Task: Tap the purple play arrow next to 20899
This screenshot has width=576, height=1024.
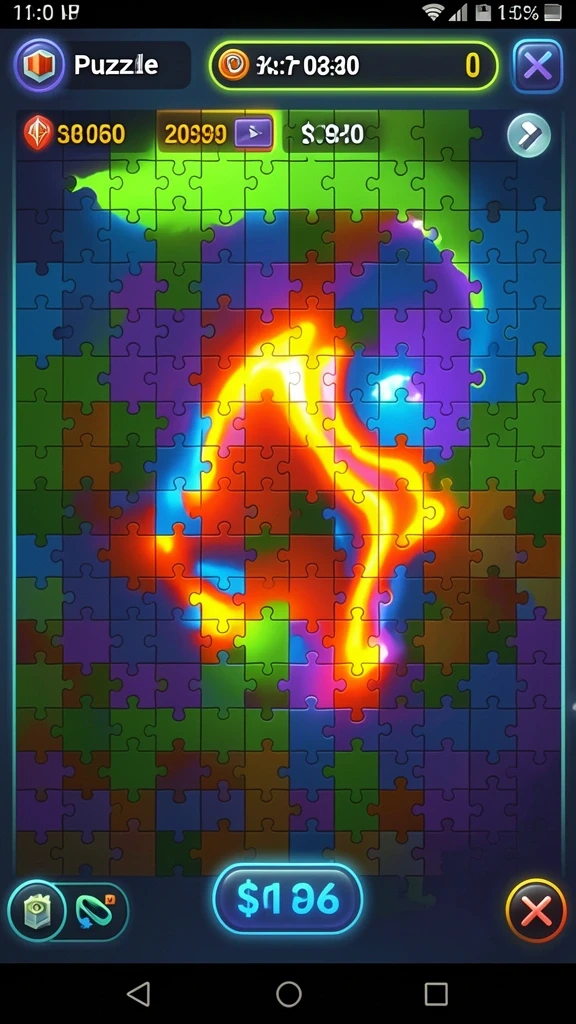Action: [x=253, y=134]
